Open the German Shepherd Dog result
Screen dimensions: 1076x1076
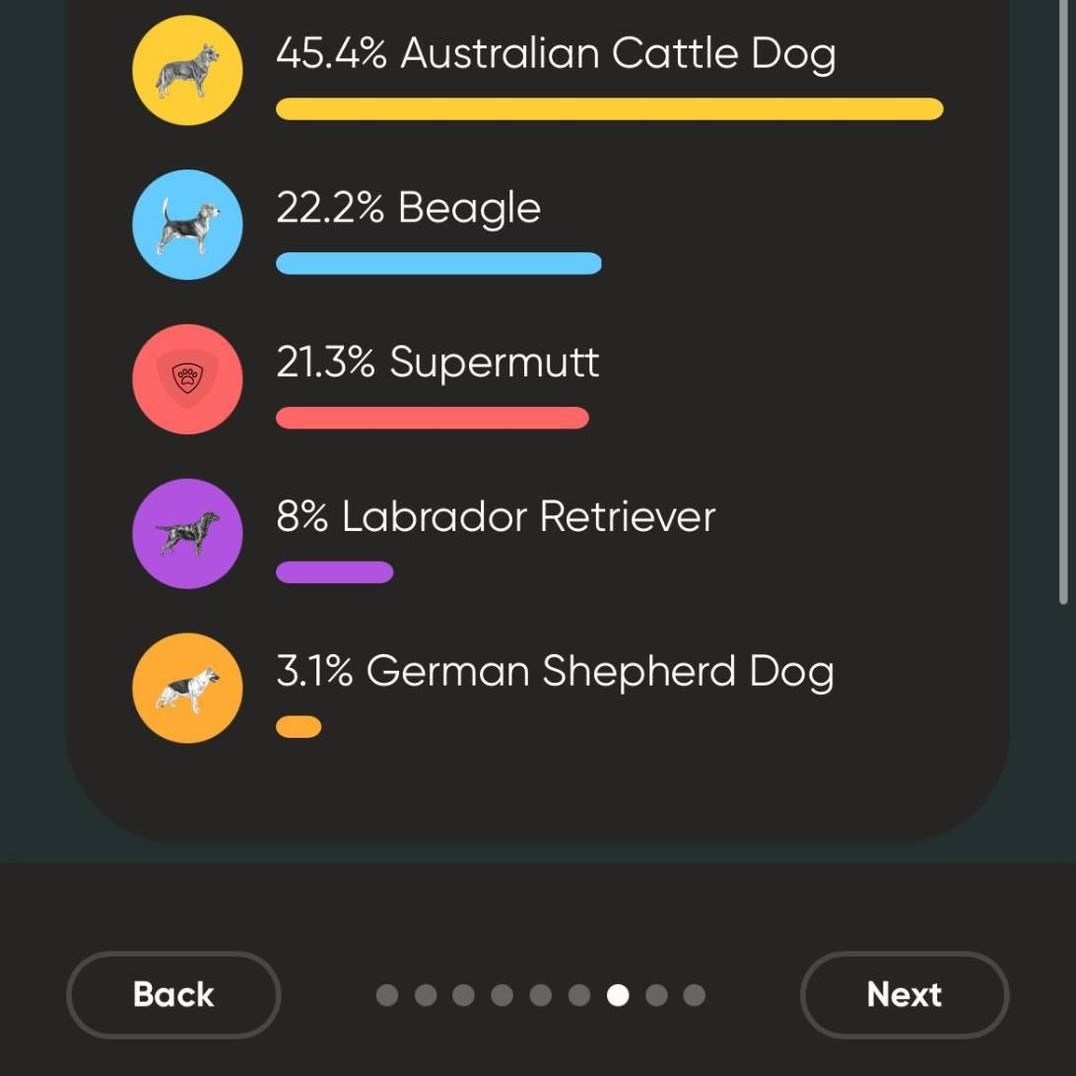pos(554,672)
